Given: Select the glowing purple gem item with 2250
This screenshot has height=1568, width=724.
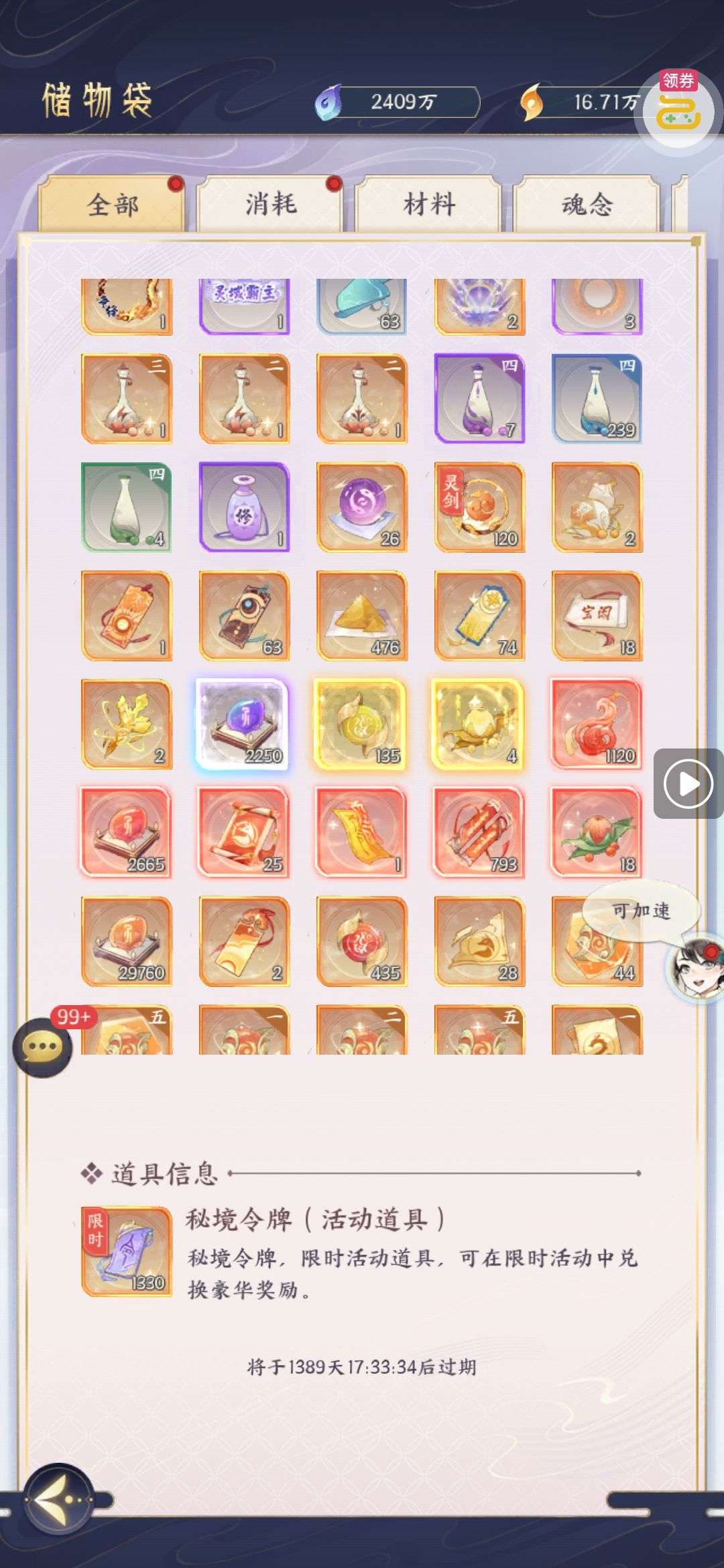Looking at the screenshot, I should click(243, 724).
